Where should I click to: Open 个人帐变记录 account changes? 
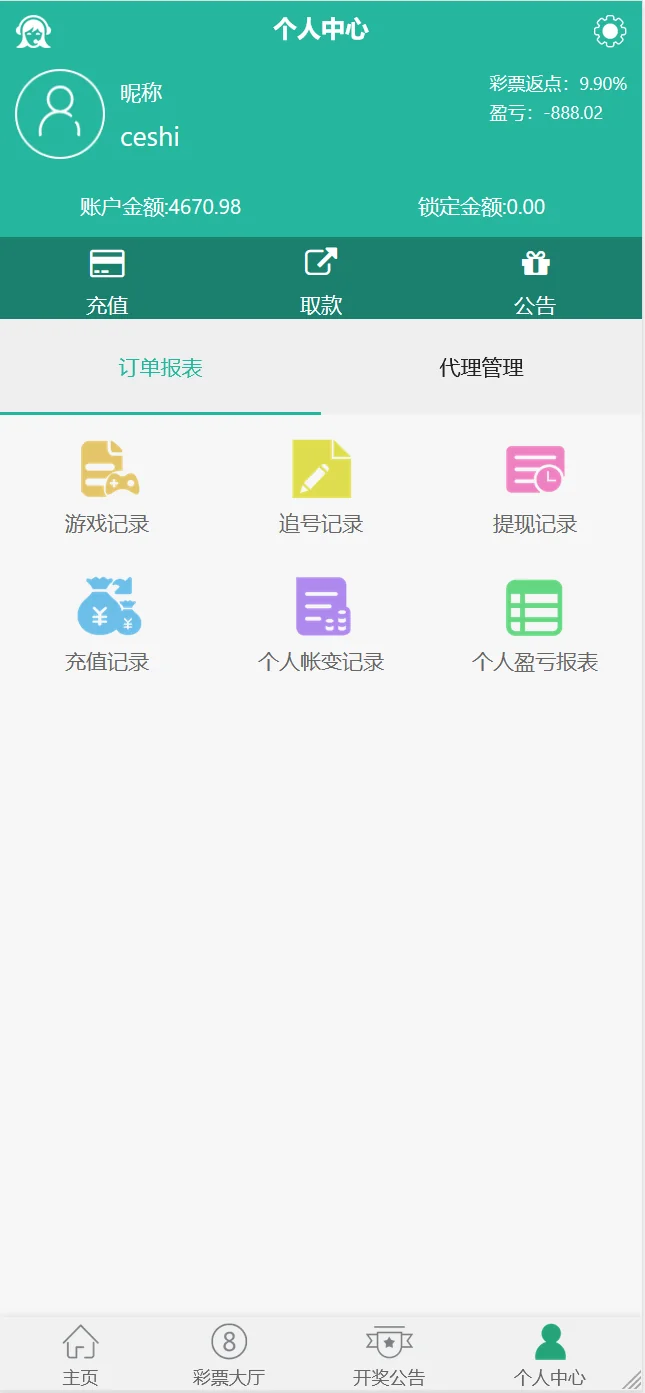click(x=321, y=624)
